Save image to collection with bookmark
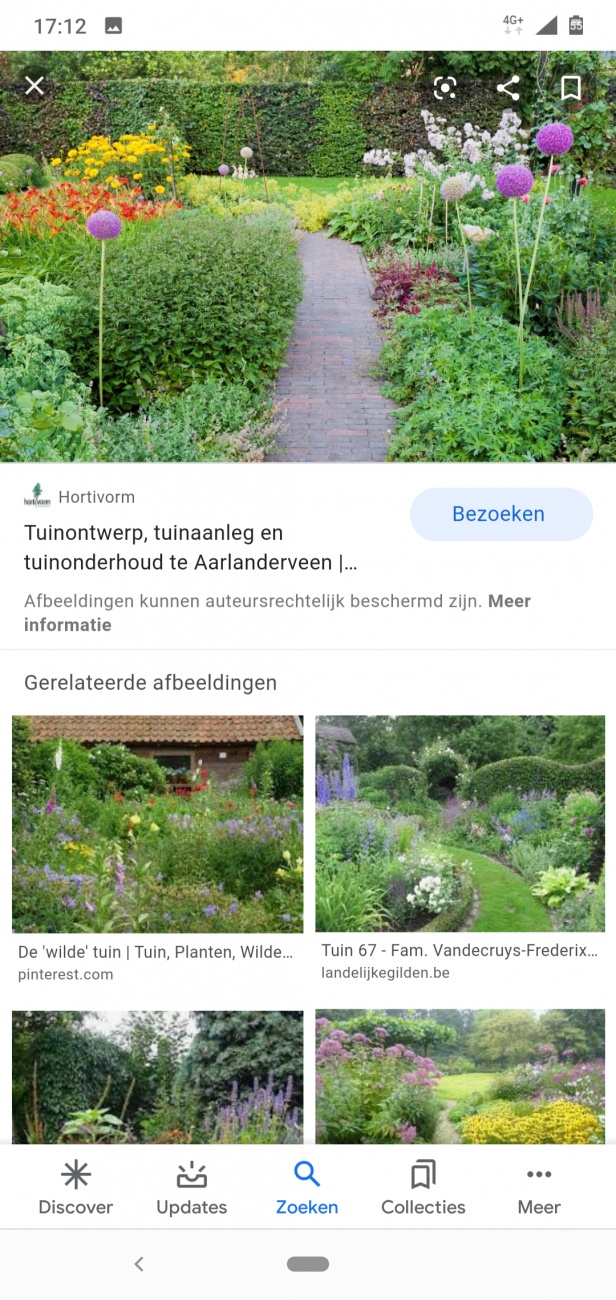 click(x=571, y=88)
